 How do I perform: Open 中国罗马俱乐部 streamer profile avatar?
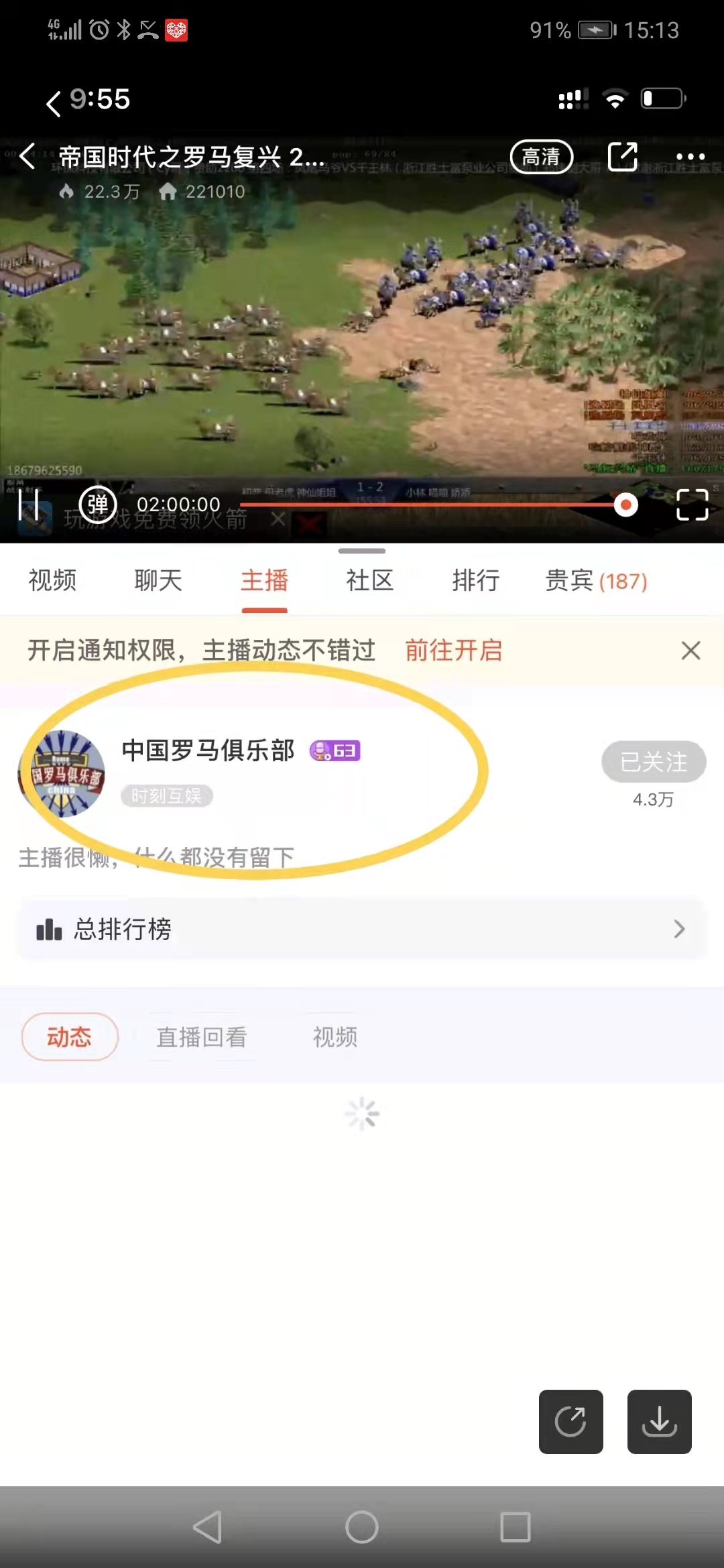62,773
